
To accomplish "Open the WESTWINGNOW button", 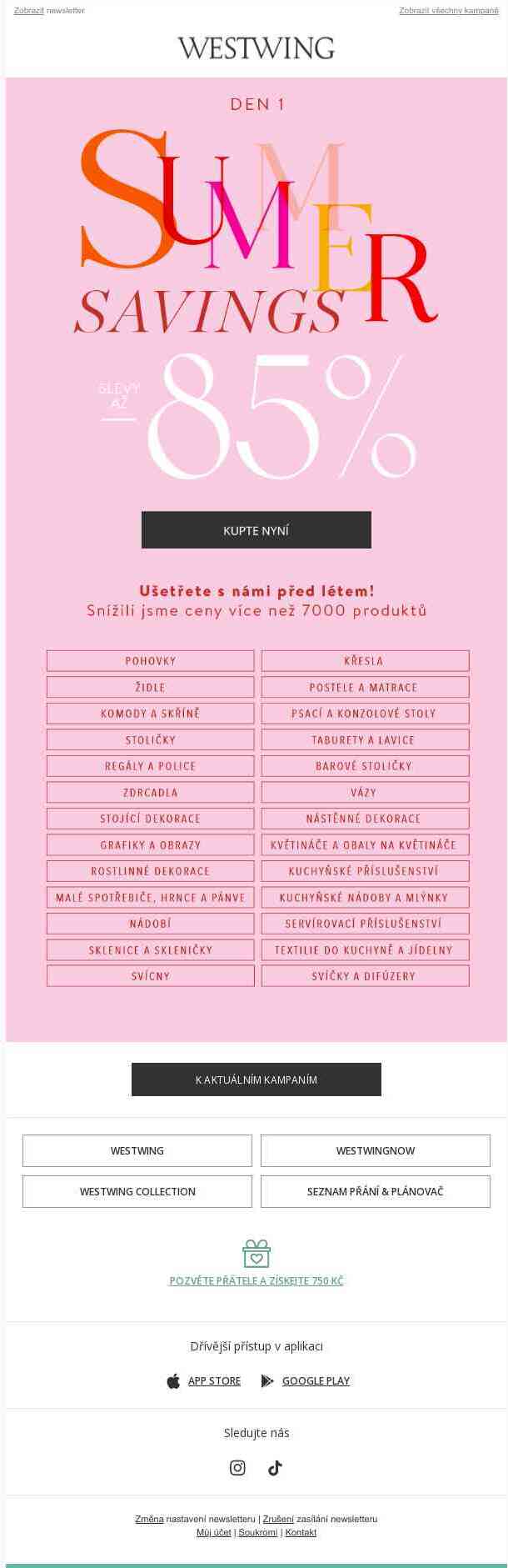I will pyautogui.click(x=375, y=1150).
